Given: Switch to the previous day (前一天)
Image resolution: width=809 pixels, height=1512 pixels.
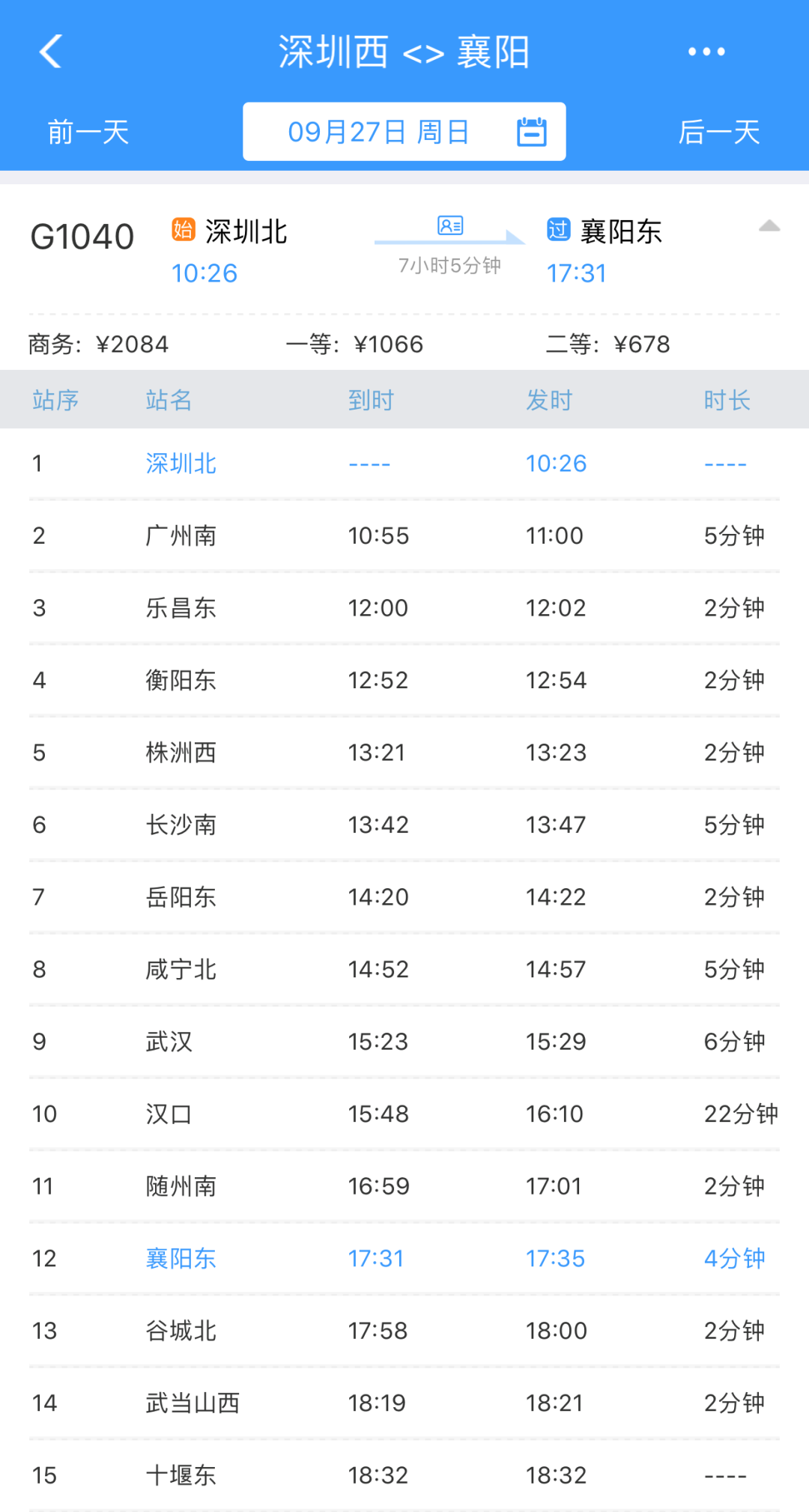Looking at the screenshot, I should [x=88, y=133].
